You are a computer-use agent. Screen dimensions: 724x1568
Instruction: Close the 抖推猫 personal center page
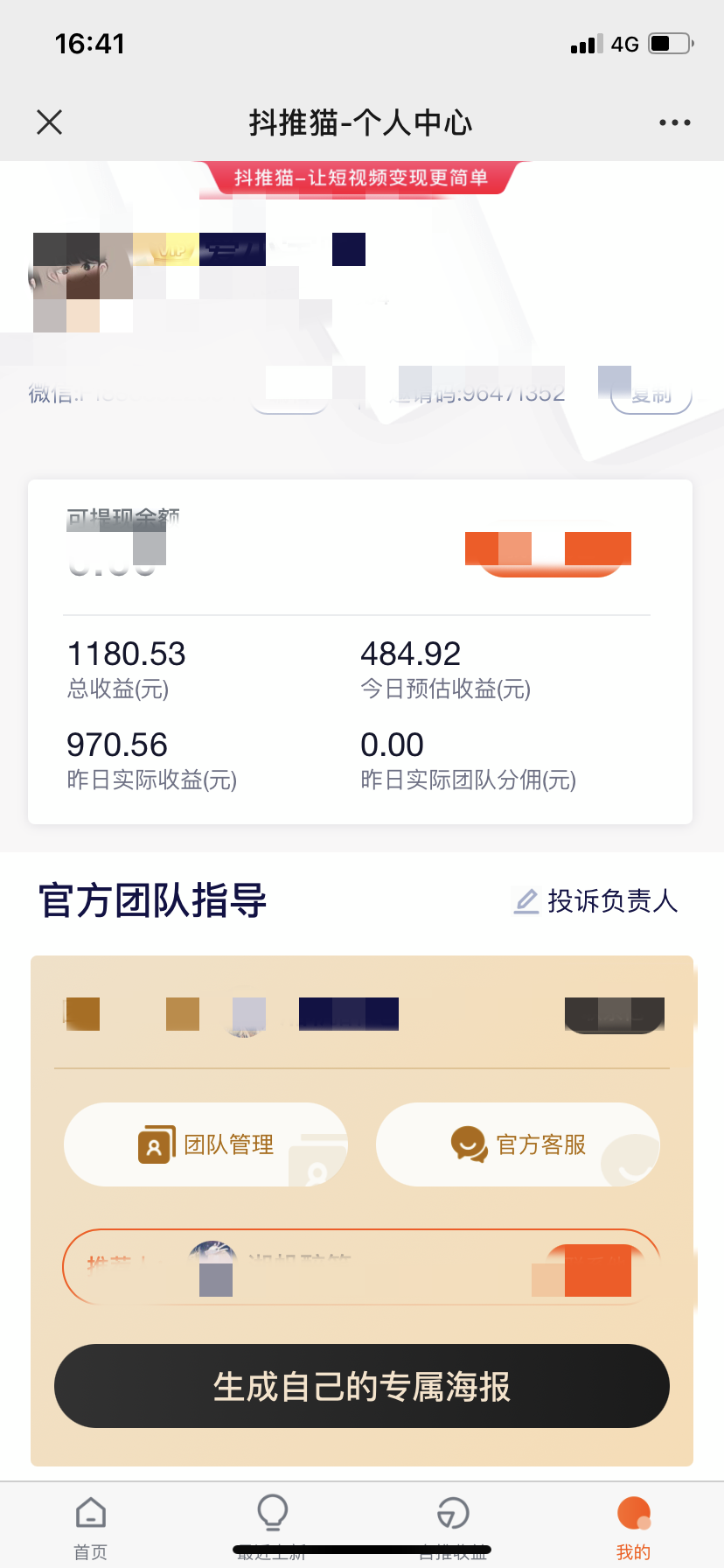point(50,122)
